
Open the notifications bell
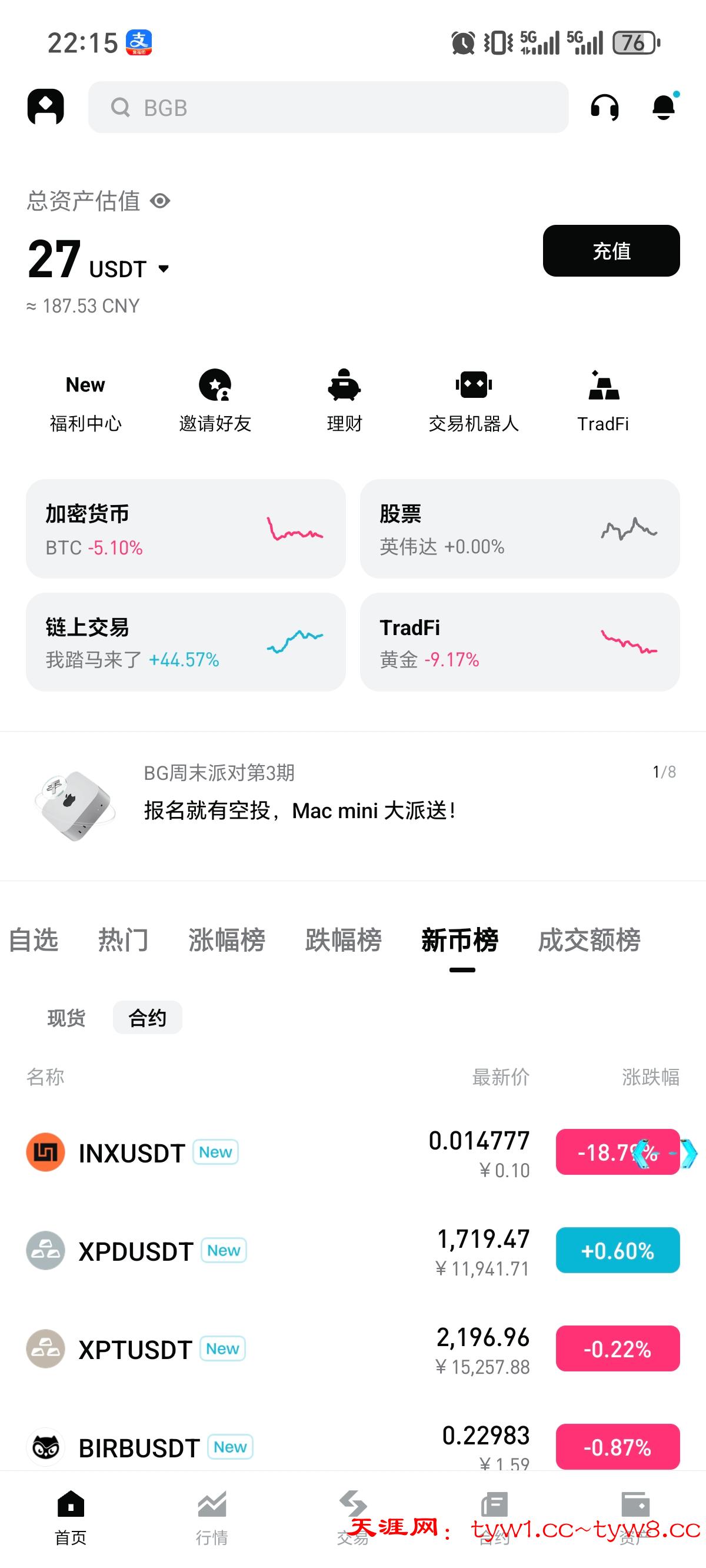[x=664, y=108]
